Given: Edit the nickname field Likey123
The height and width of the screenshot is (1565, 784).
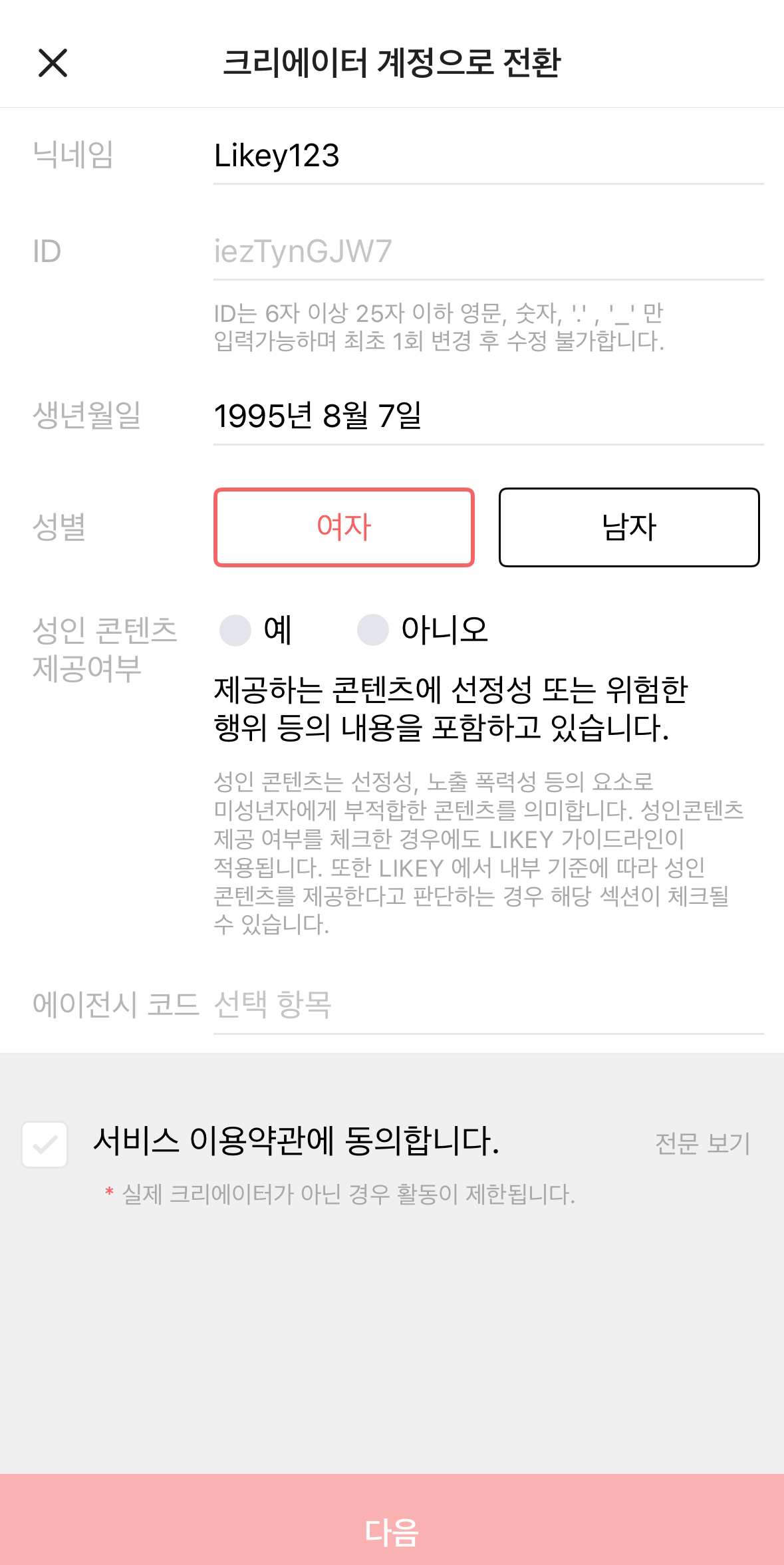Looking at the screenshot, I should click(x=487, y=156).
